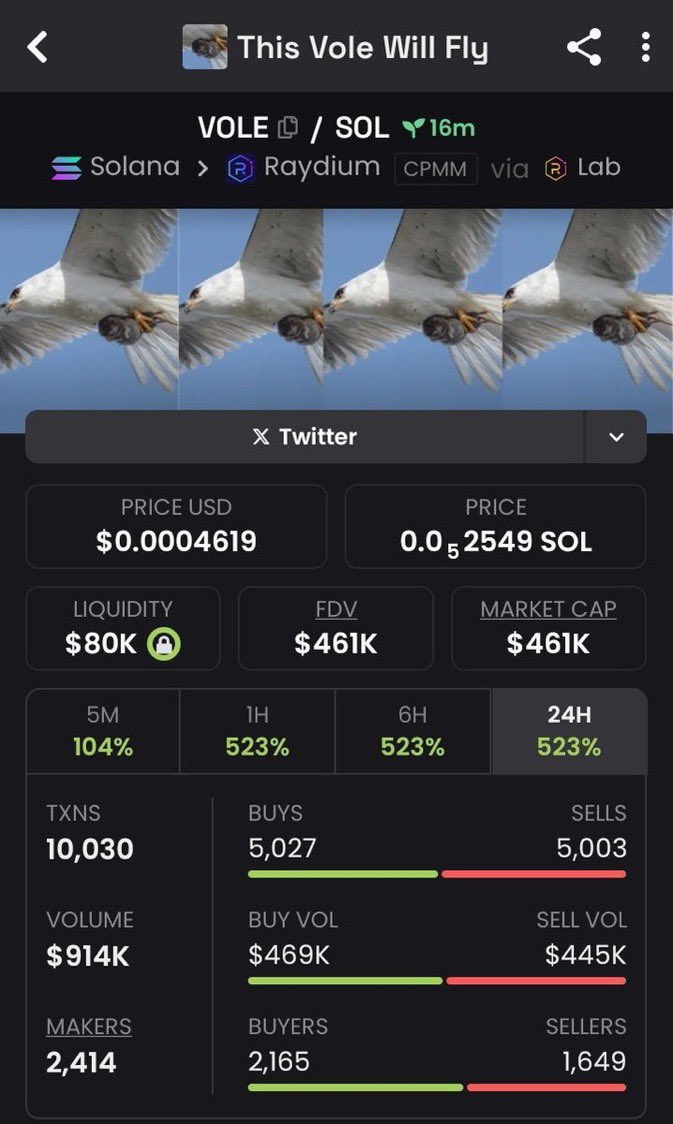Tap the liquidity lock icon

164,644
